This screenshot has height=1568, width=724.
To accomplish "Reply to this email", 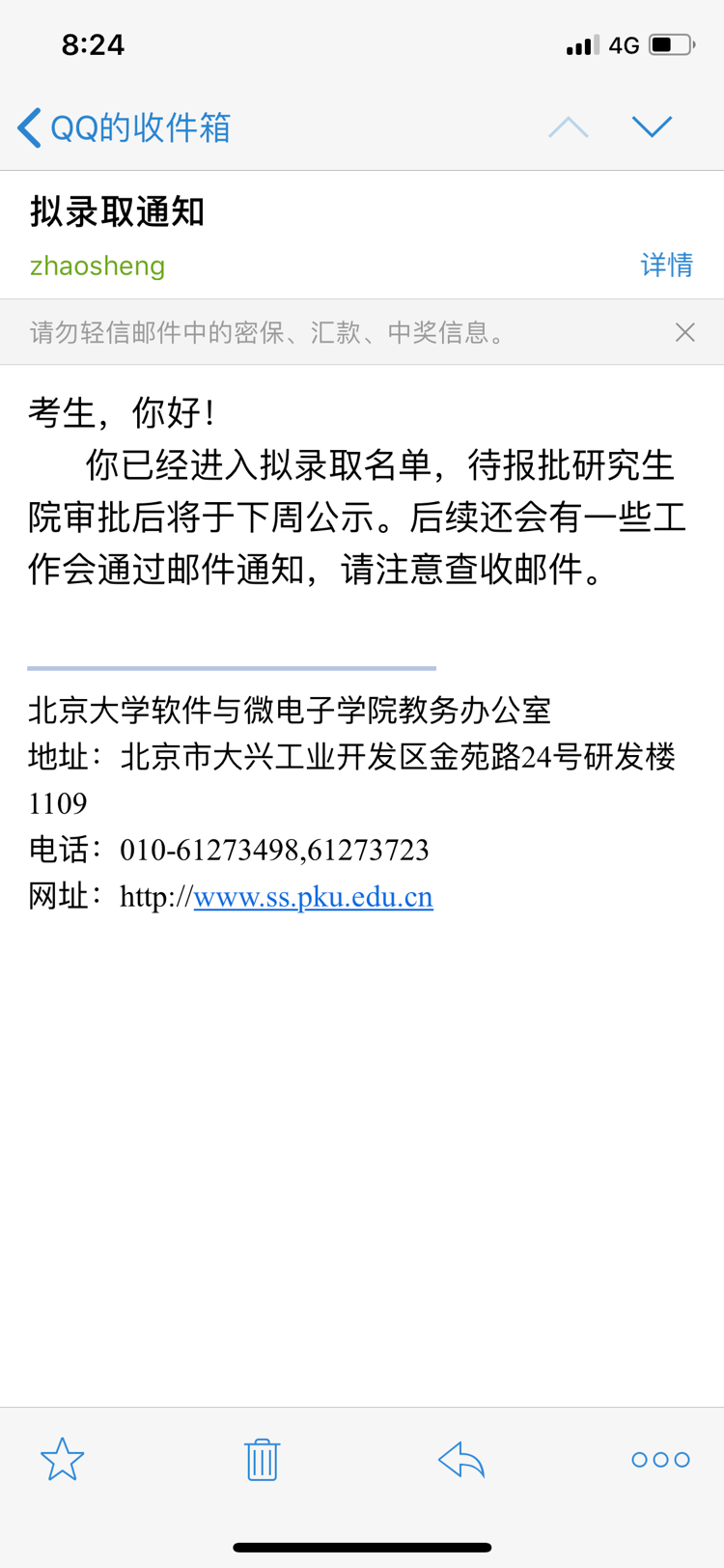I will (x=461, y=1459).
